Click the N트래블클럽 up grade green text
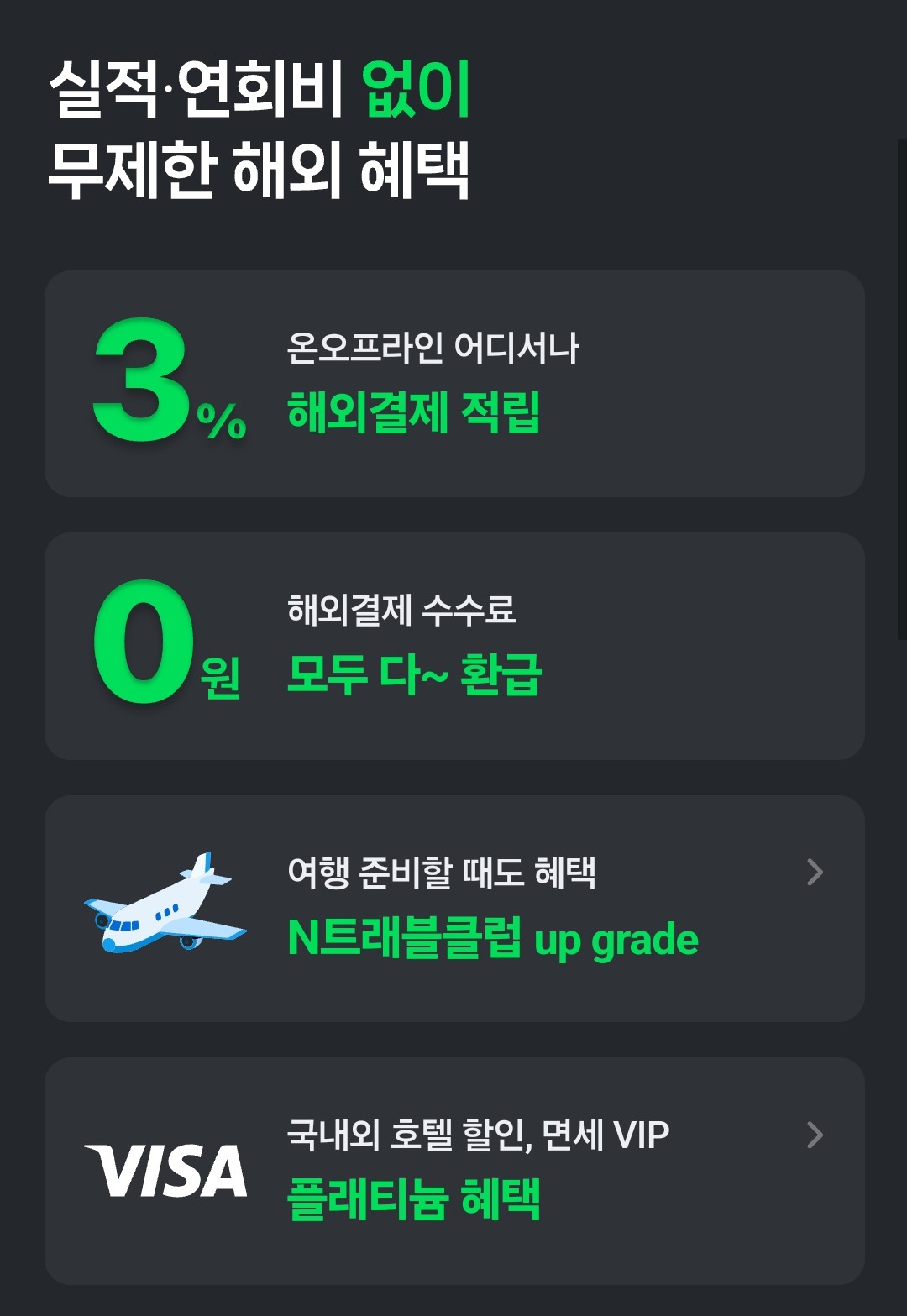907x1316 pixels. pyautogui.click(x=493, y=938)
